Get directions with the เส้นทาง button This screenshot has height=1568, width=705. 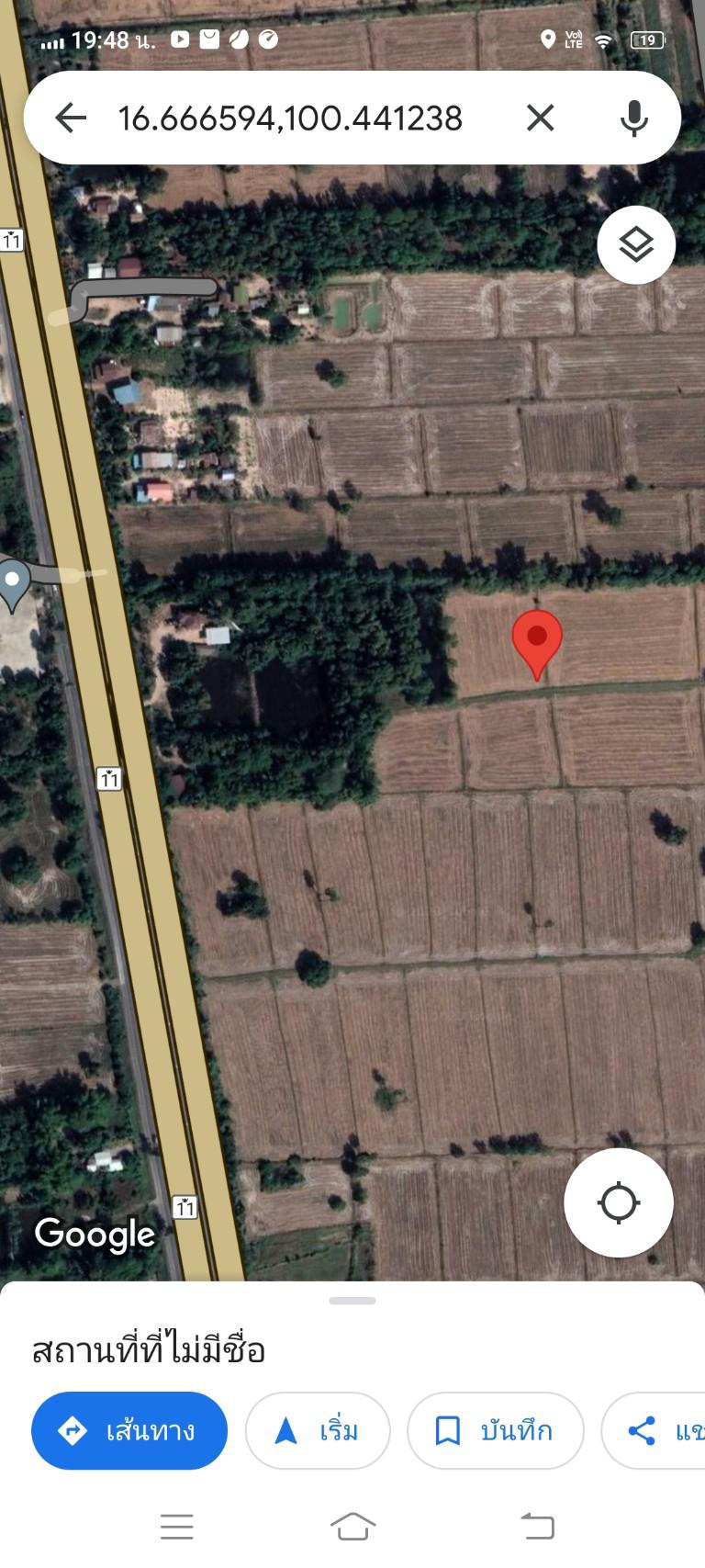(x=129, y=1430)
